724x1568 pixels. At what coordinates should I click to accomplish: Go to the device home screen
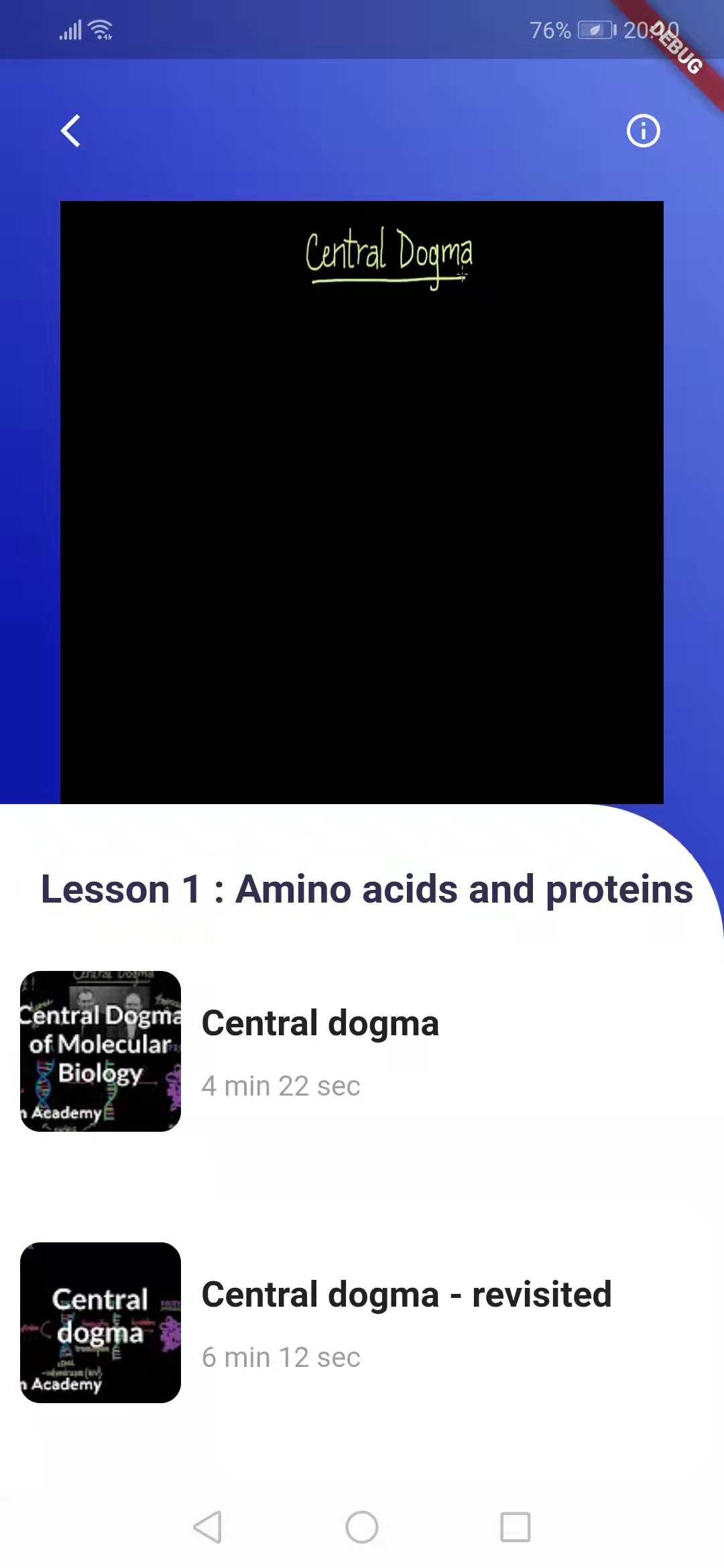click(x=362, y=1527)
